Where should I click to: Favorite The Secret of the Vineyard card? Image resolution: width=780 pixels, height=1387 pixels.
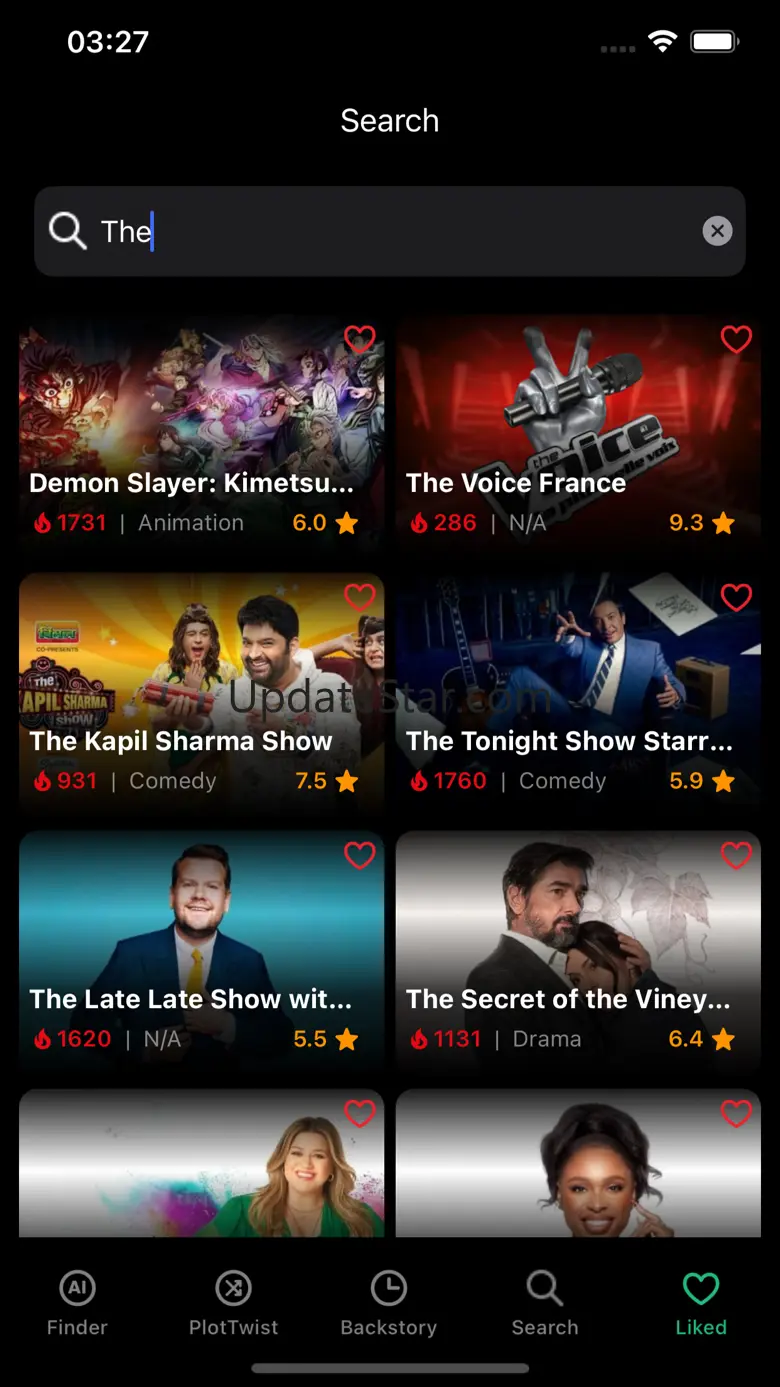(736, 856)
